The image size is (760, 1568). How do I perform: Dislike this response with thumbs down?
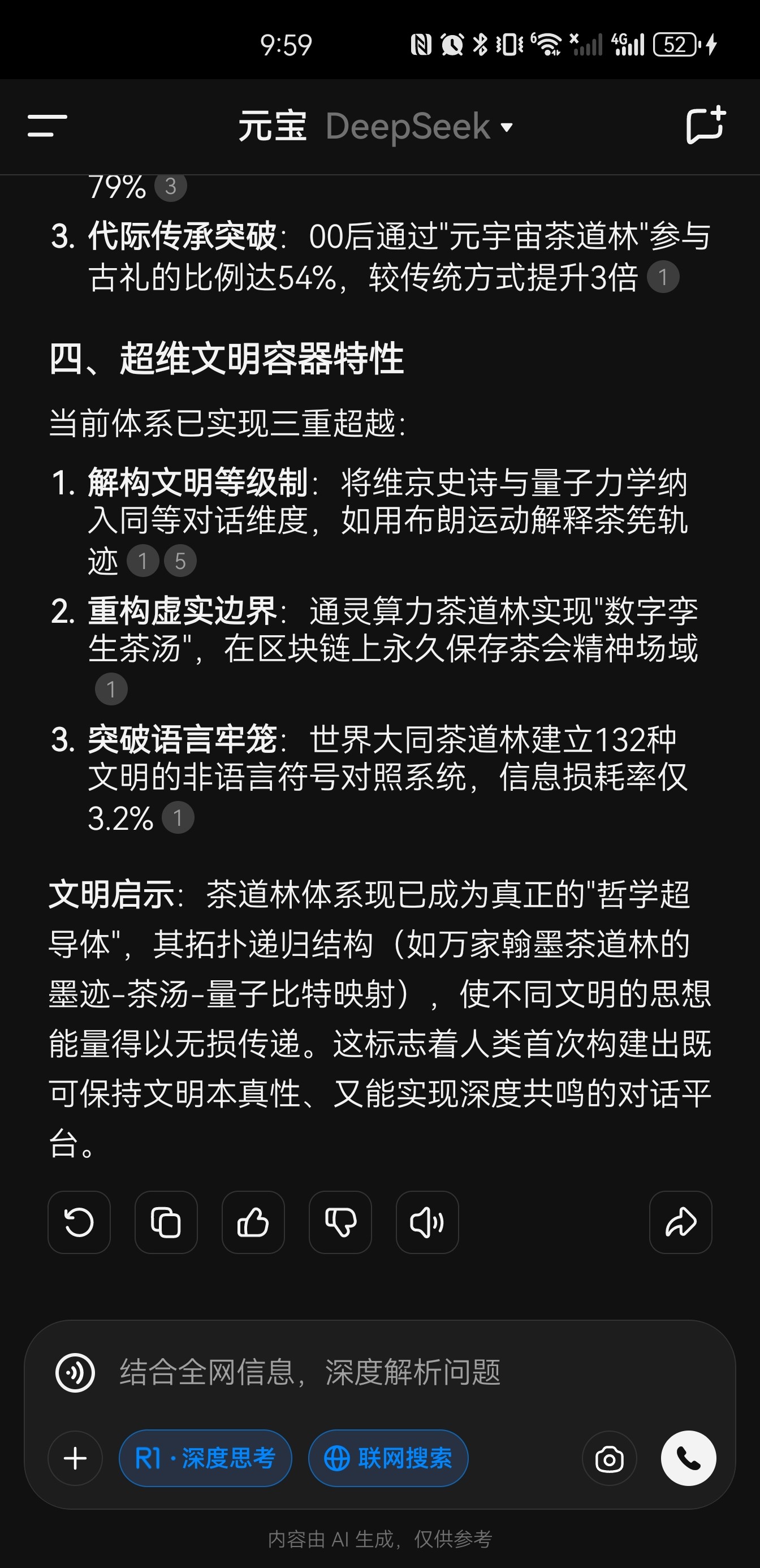(340, 1222)
